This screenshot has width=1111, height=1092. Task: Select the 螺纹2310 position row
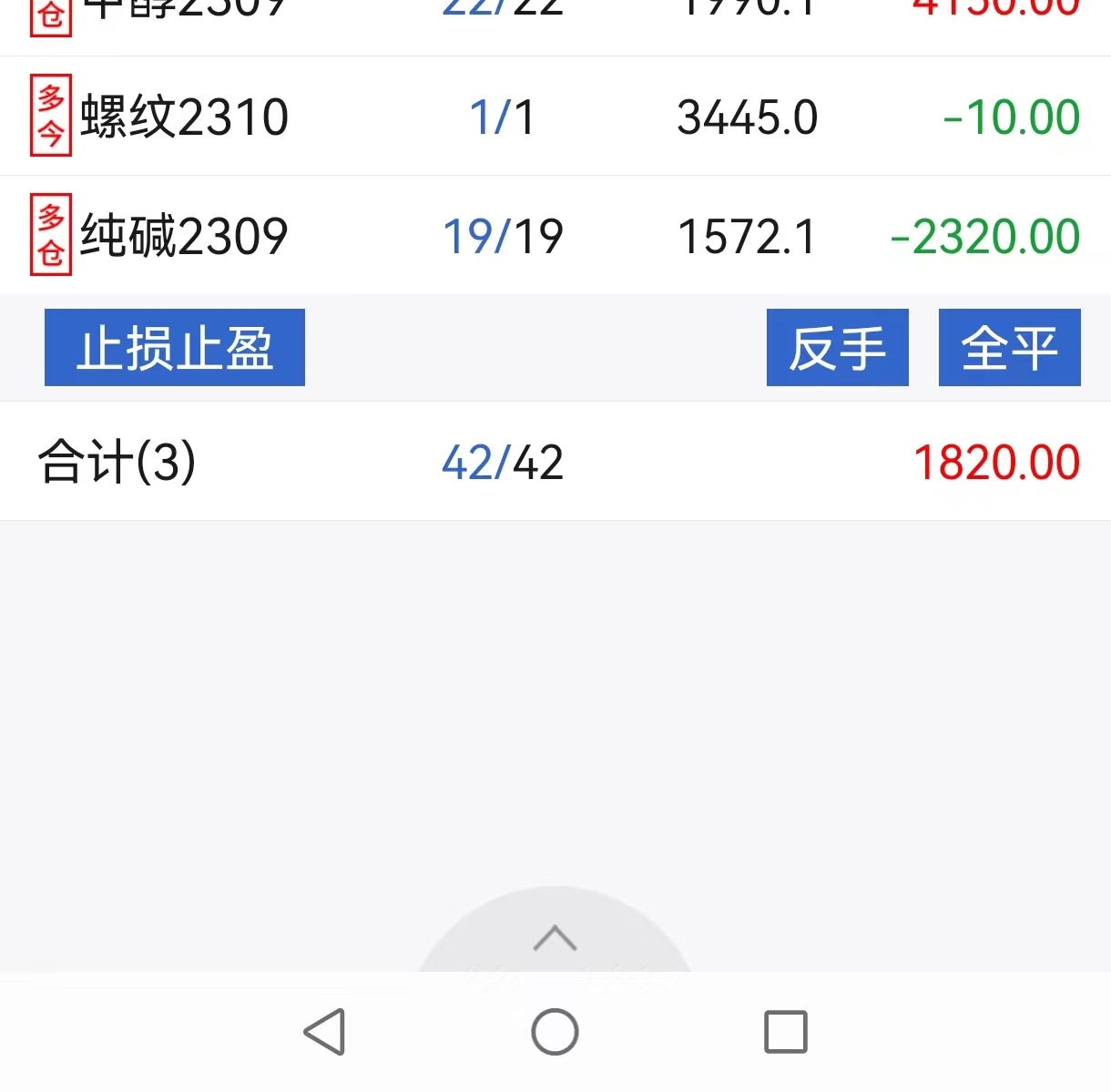[555, 117]
